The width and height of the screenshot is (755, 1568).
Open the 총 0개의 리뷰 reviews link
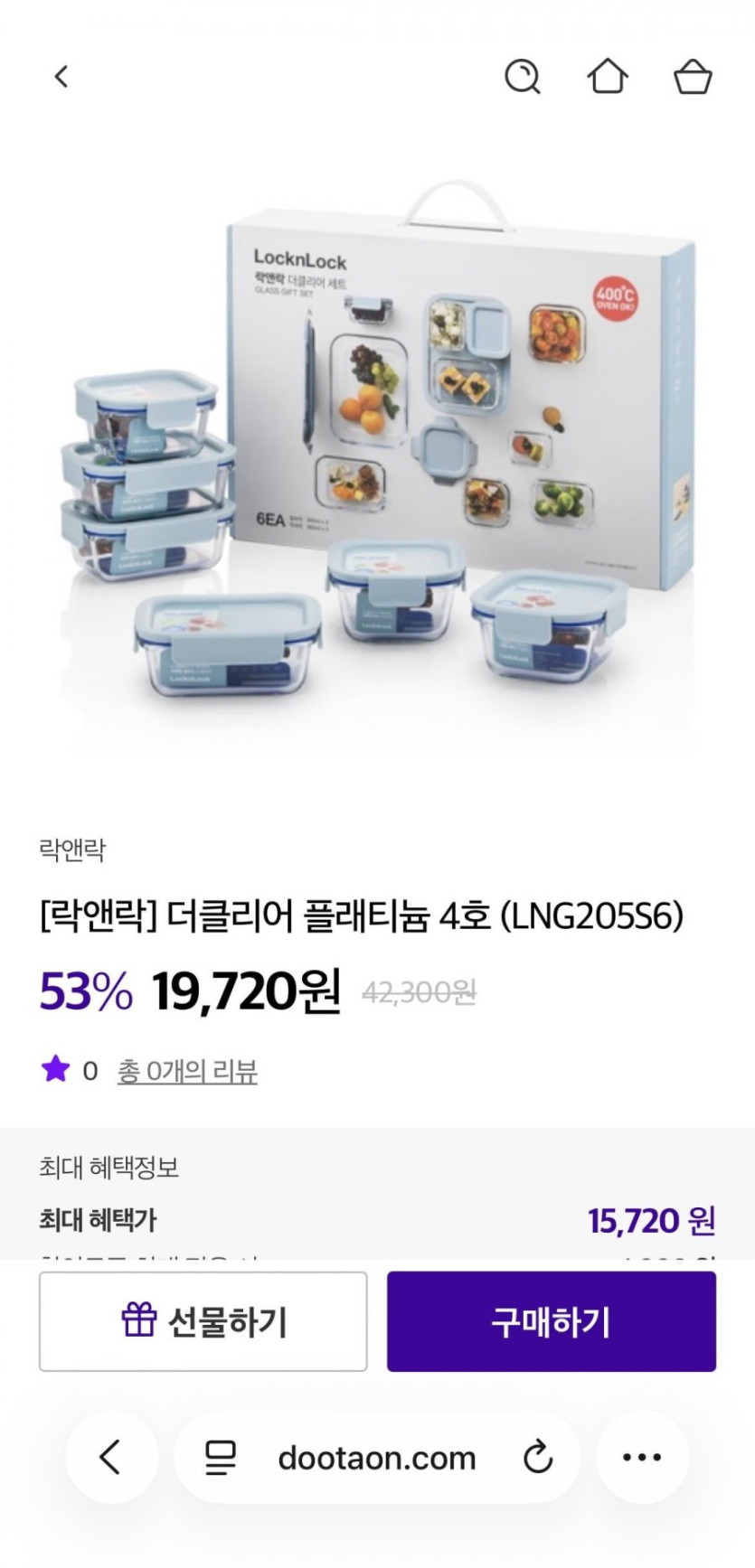pyautogui.click(x=187, y=1071)
